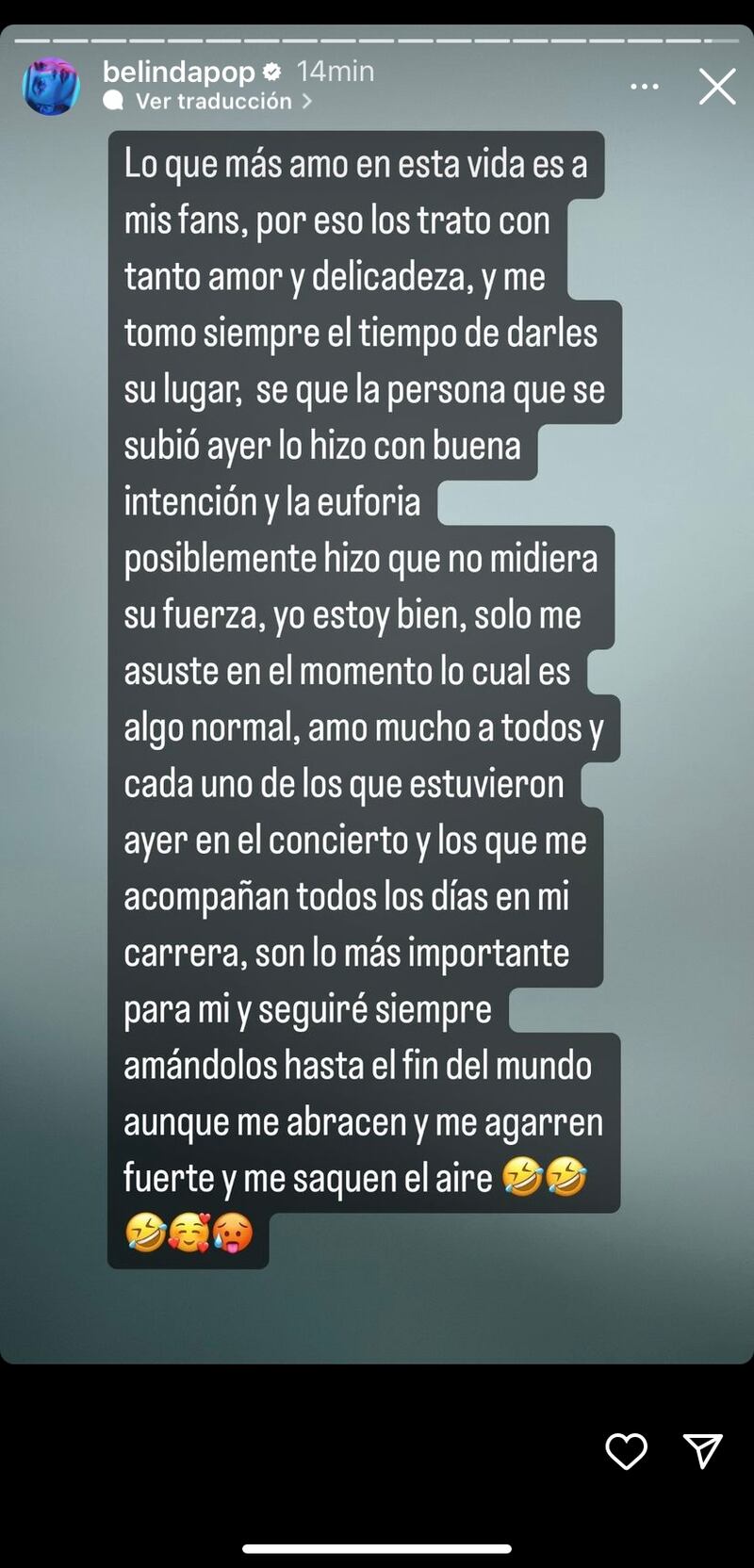The image size is (754, 1568).
Task: Like this story with the heart
Action: click(626, 1451)
